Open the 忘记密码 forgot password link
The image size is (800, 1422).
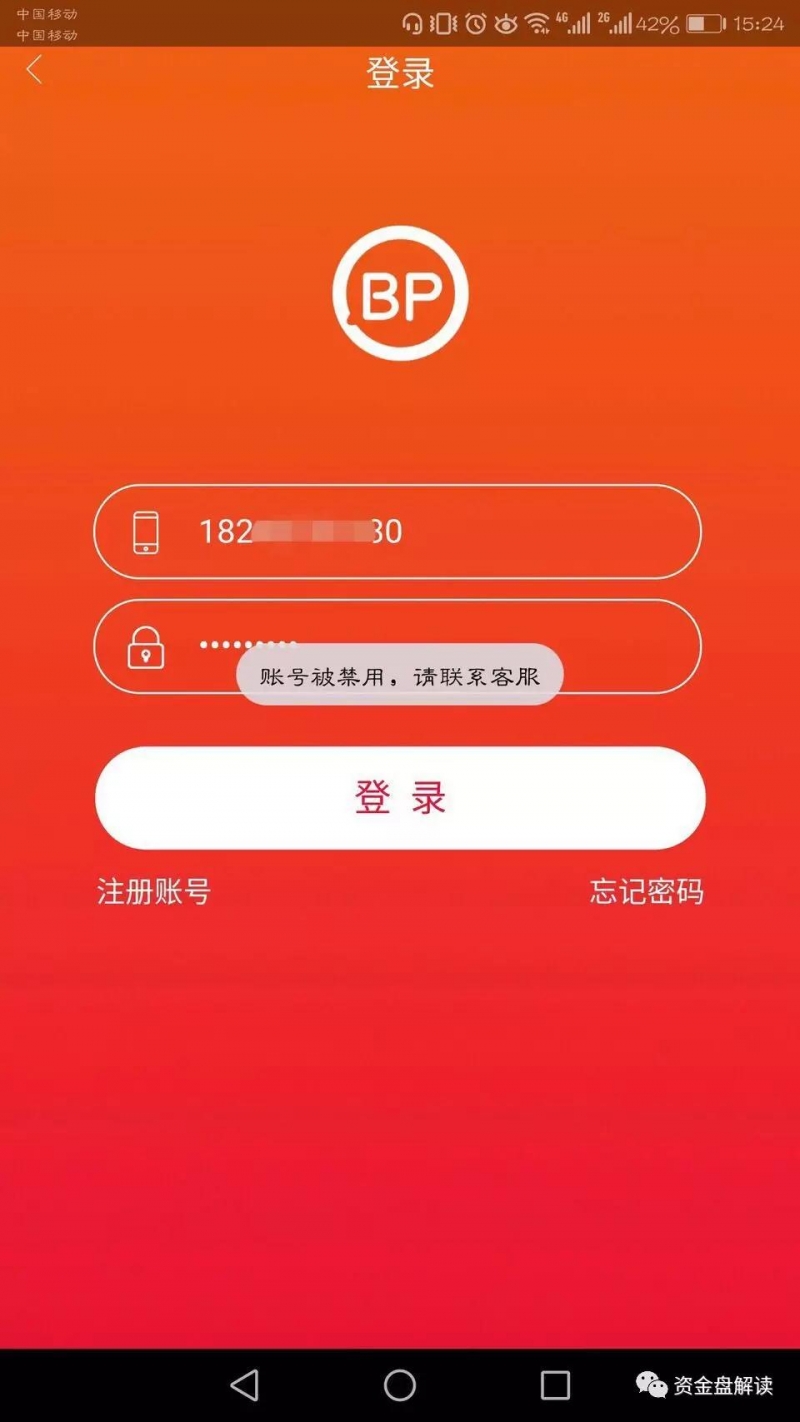(x=646, y=891)
